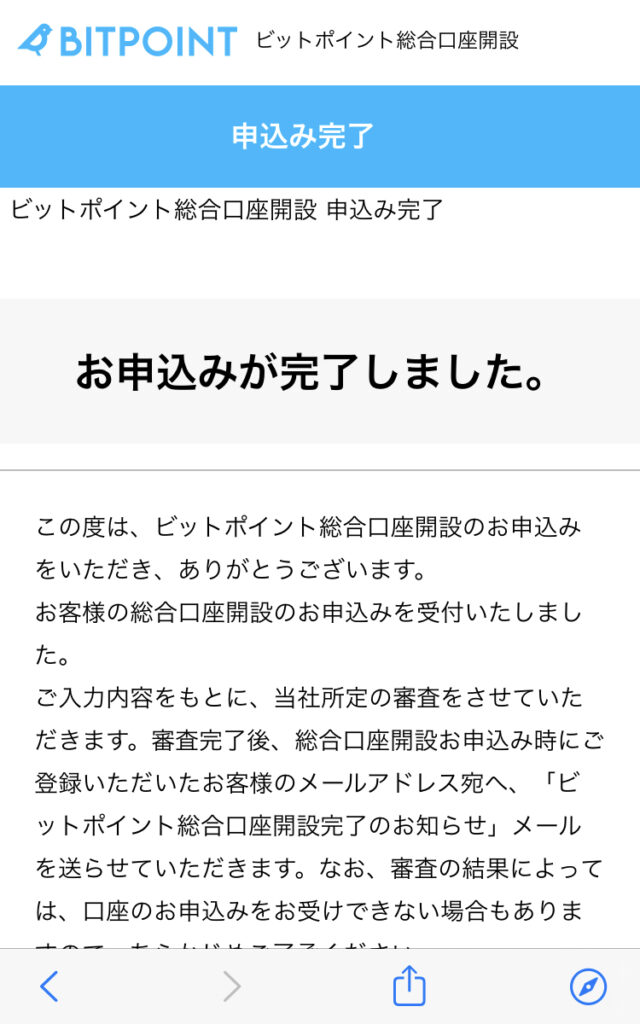Open the share sheet
The width and height of the screenshot is (640, 1024).
pyautogui.click(x=409, y=985)
